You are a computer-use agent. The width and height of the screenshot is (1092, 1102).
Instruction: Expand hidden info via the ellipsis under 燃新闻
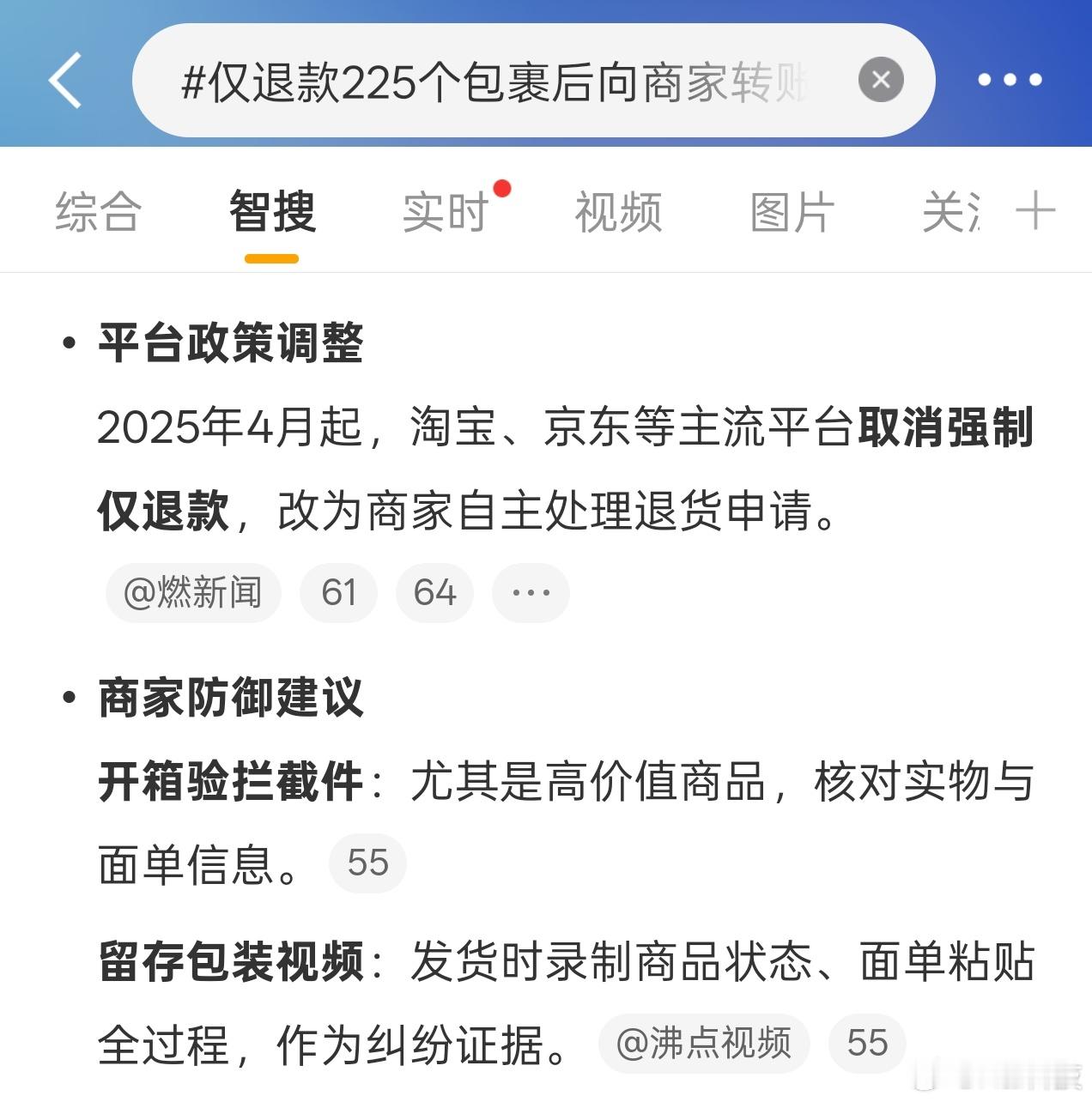[530, 591]
